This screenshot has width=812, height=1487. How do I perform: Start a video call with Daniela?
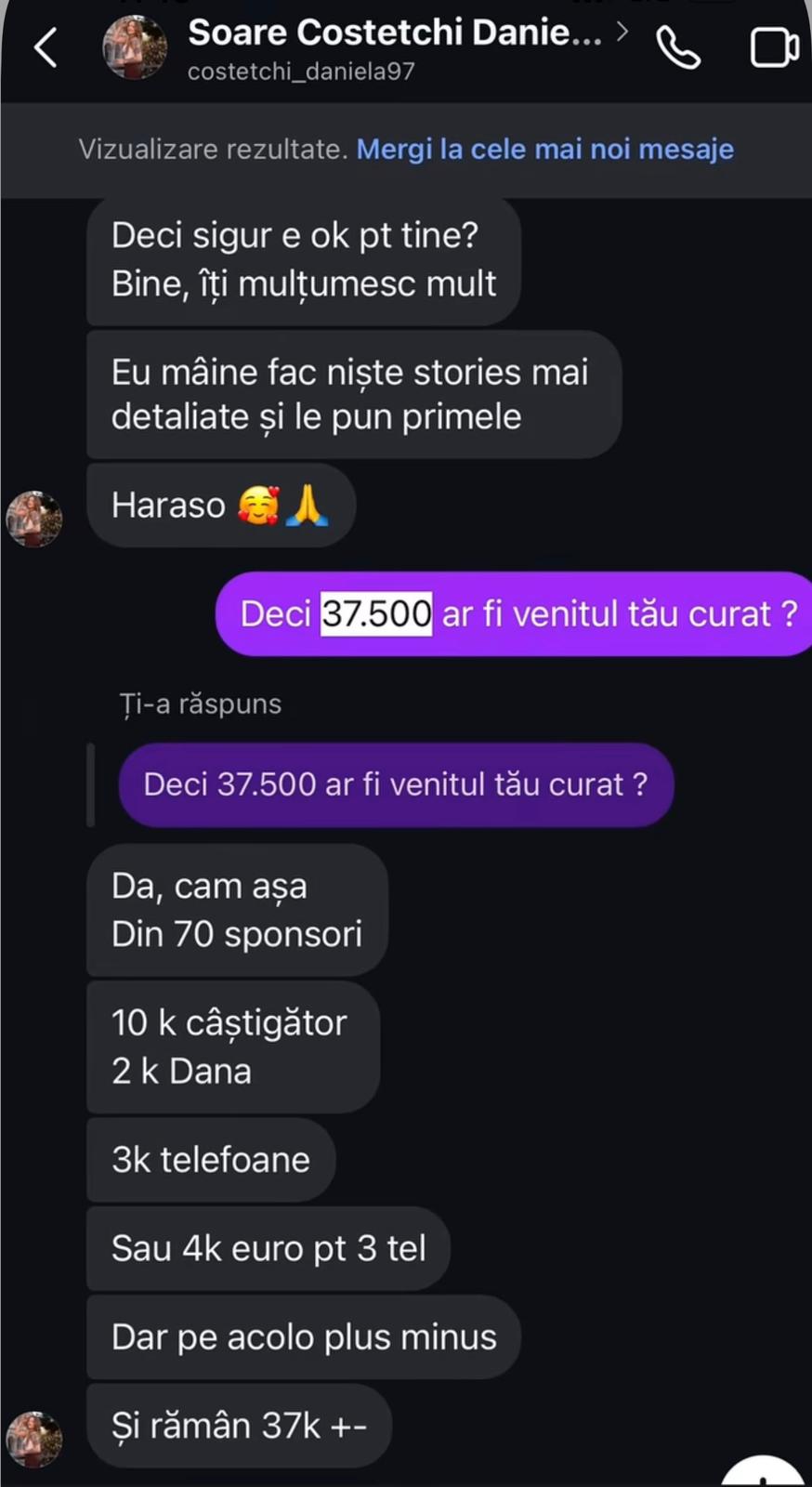pyautogui.click(x=774, y=48)
